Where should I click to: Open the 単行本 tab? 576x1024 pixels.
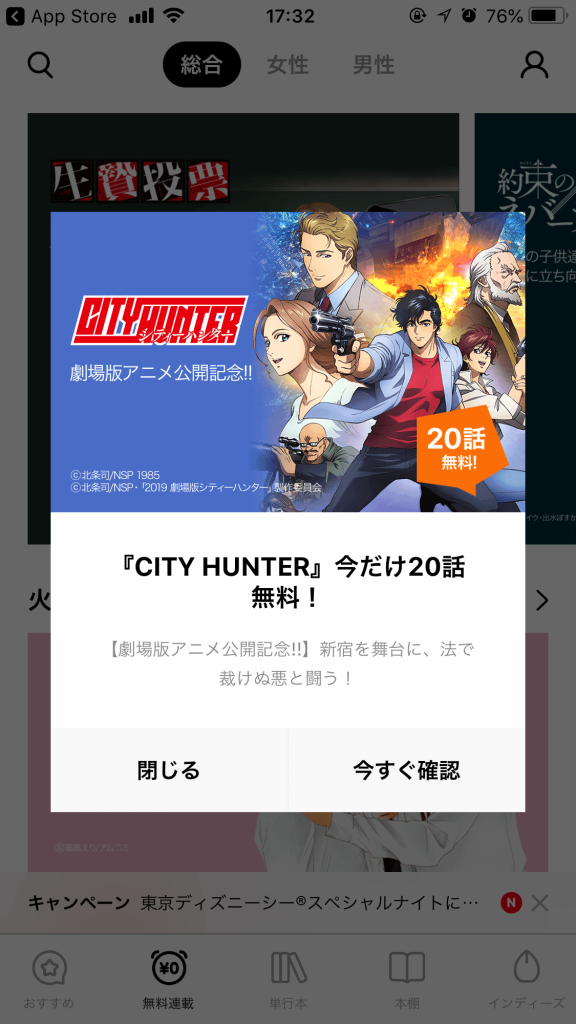288,979
